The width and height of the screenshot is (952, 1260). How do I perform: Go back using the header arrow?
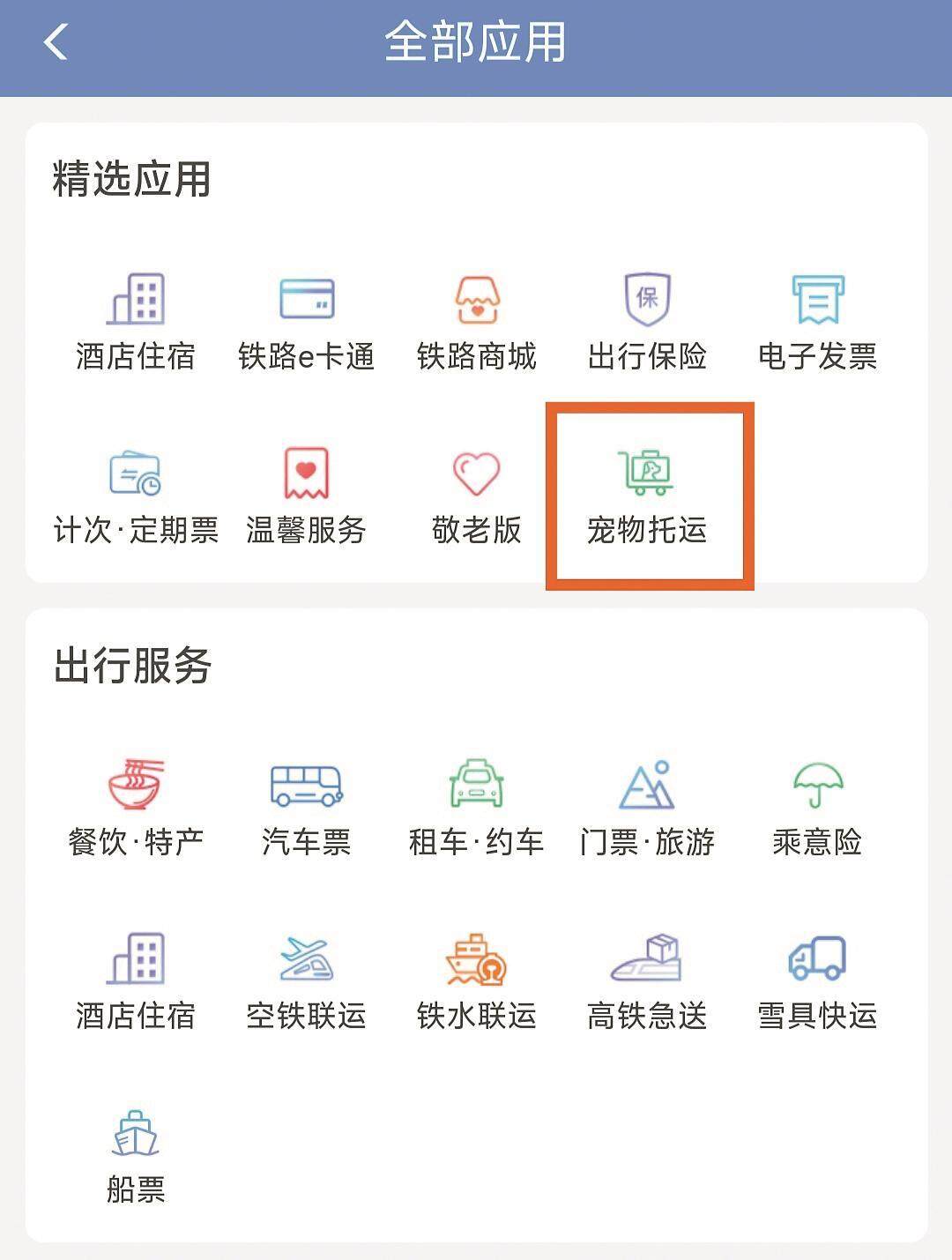pyautogui.click(x=56, y=42)
